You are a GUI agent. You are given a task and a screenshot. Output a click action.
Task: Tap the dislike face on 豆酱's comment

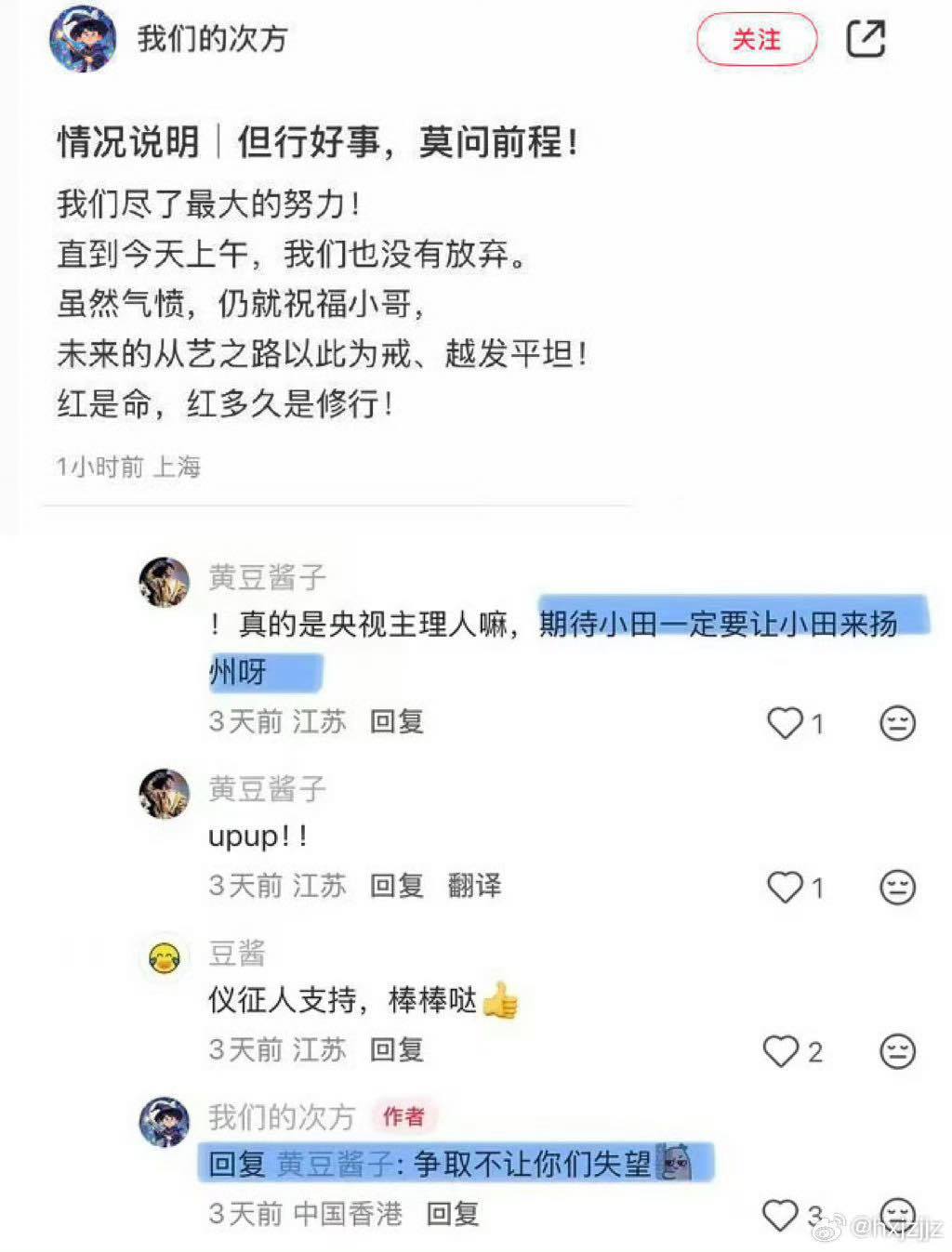click(897, 1051)
